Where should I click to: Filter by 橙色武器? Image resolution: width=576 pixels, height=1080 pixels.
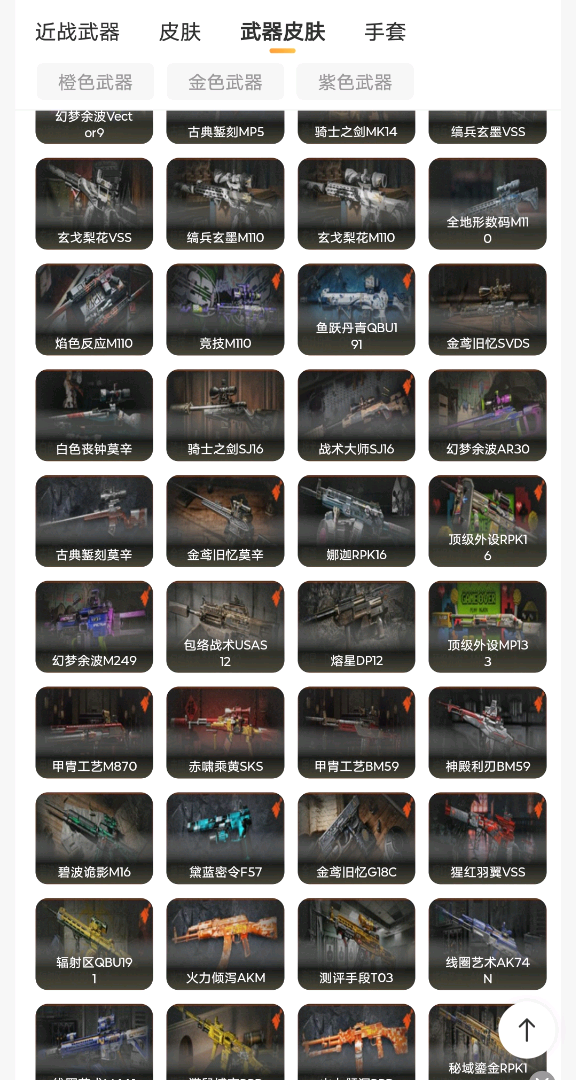point(95,82)
